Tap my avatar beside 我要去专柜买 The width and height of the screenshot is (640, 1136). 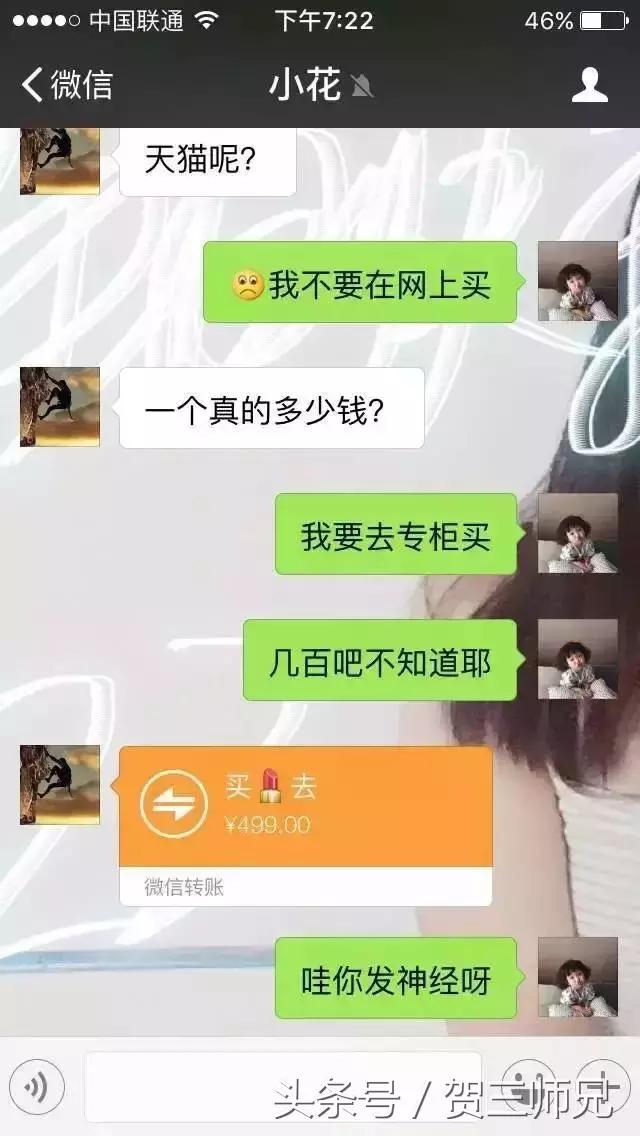(x=578, y=533)
